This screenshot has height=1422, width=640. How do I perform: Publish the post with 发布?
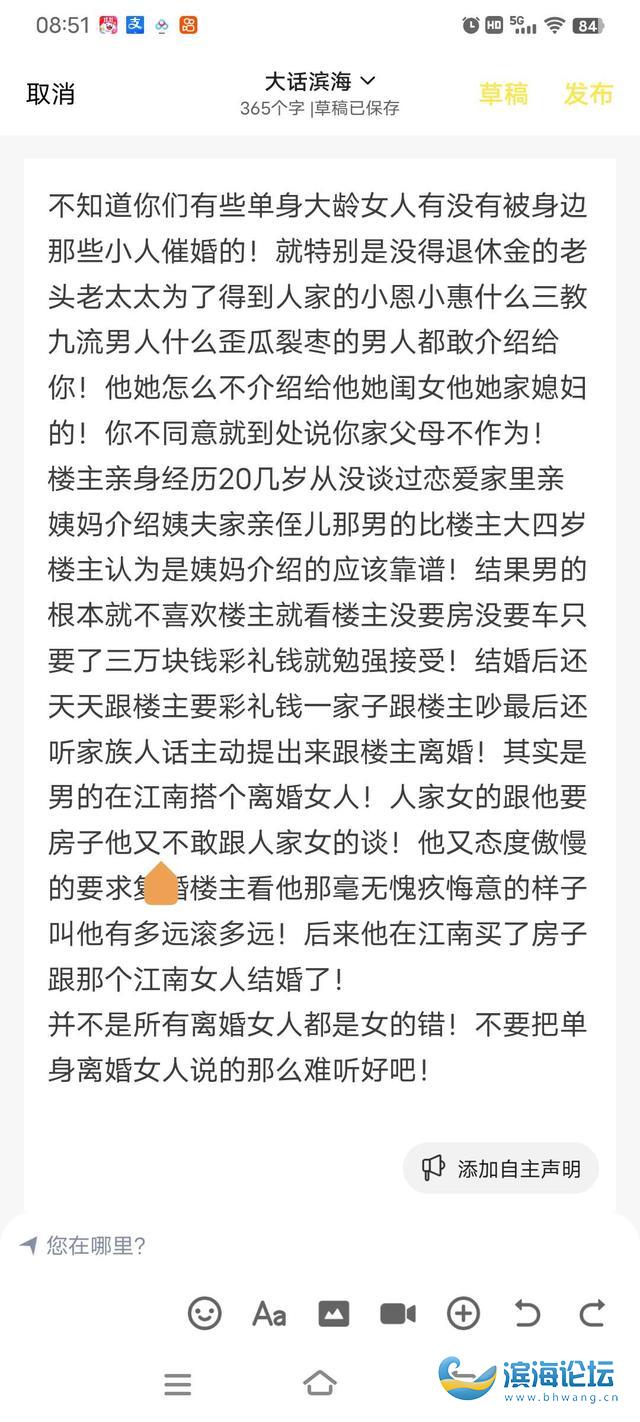(x=588, y=93)
